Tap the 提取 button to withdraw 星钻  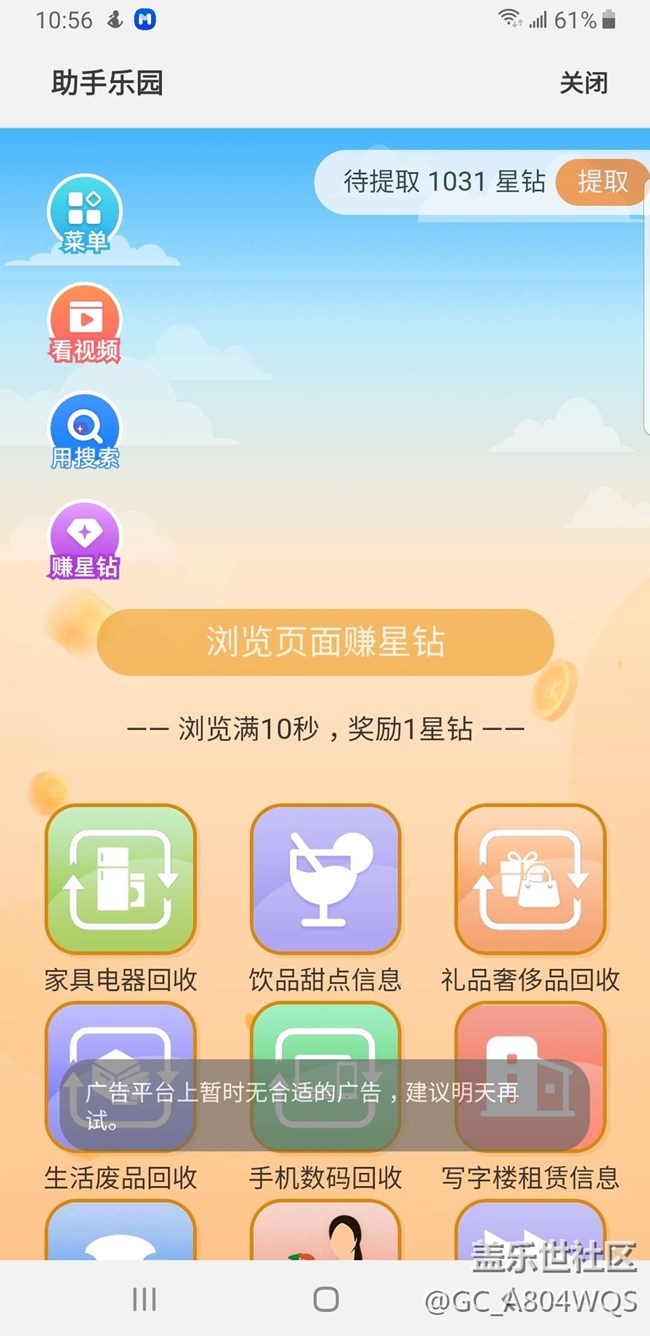[x=602, y=181]
